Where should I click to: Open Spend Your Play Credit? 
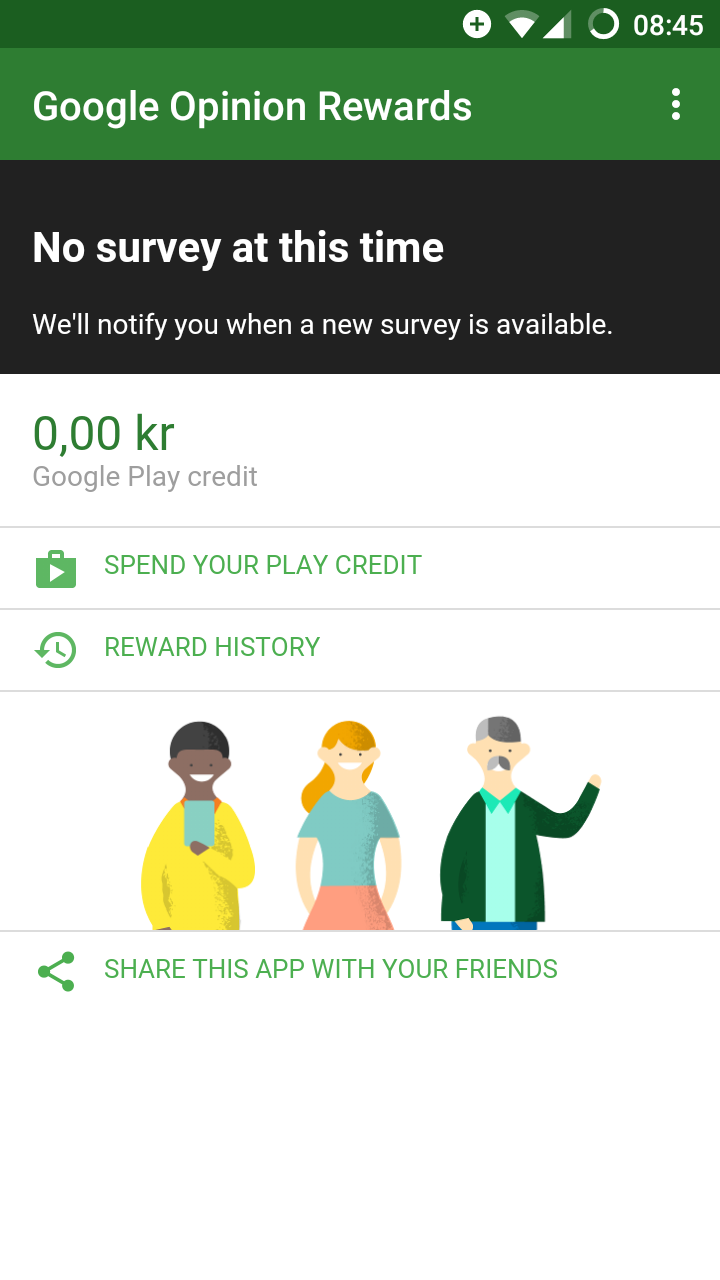(x=360, y=568)
